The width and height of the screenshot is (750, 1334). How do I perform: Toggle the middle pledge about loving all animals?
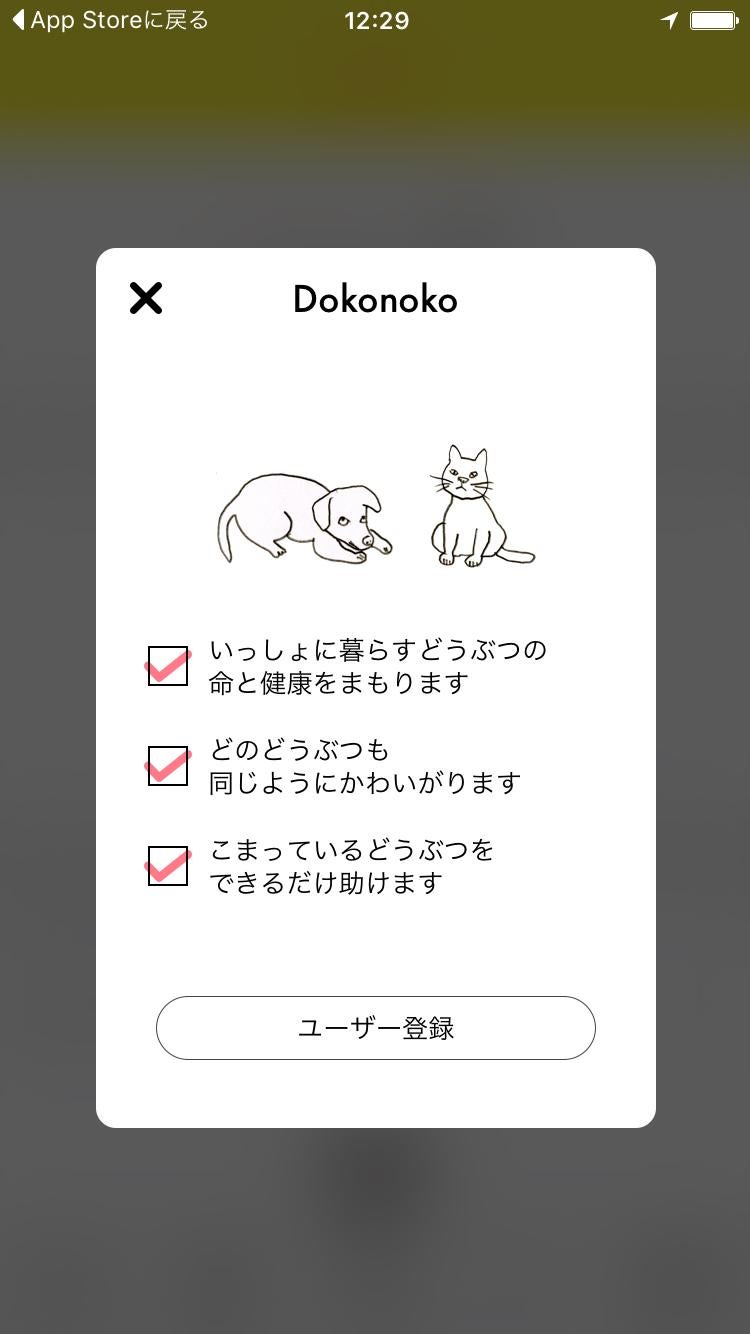(168, 765)
